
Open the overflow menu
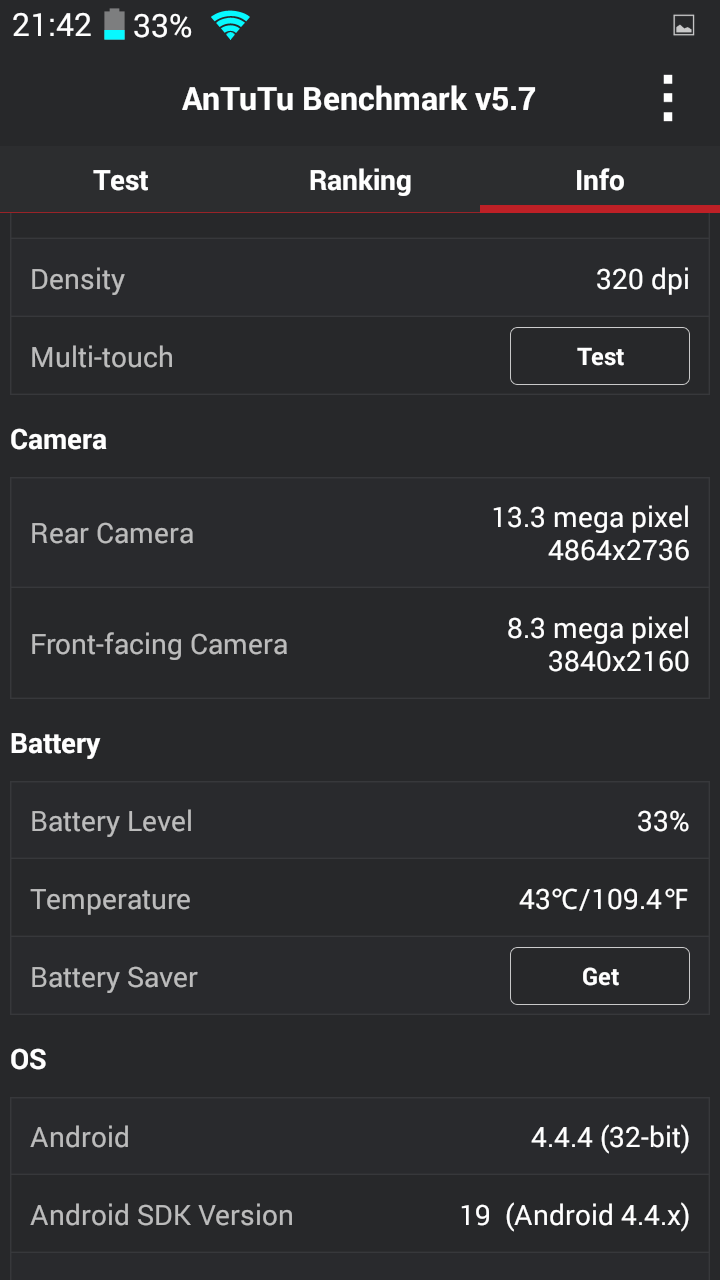[667, 99]
